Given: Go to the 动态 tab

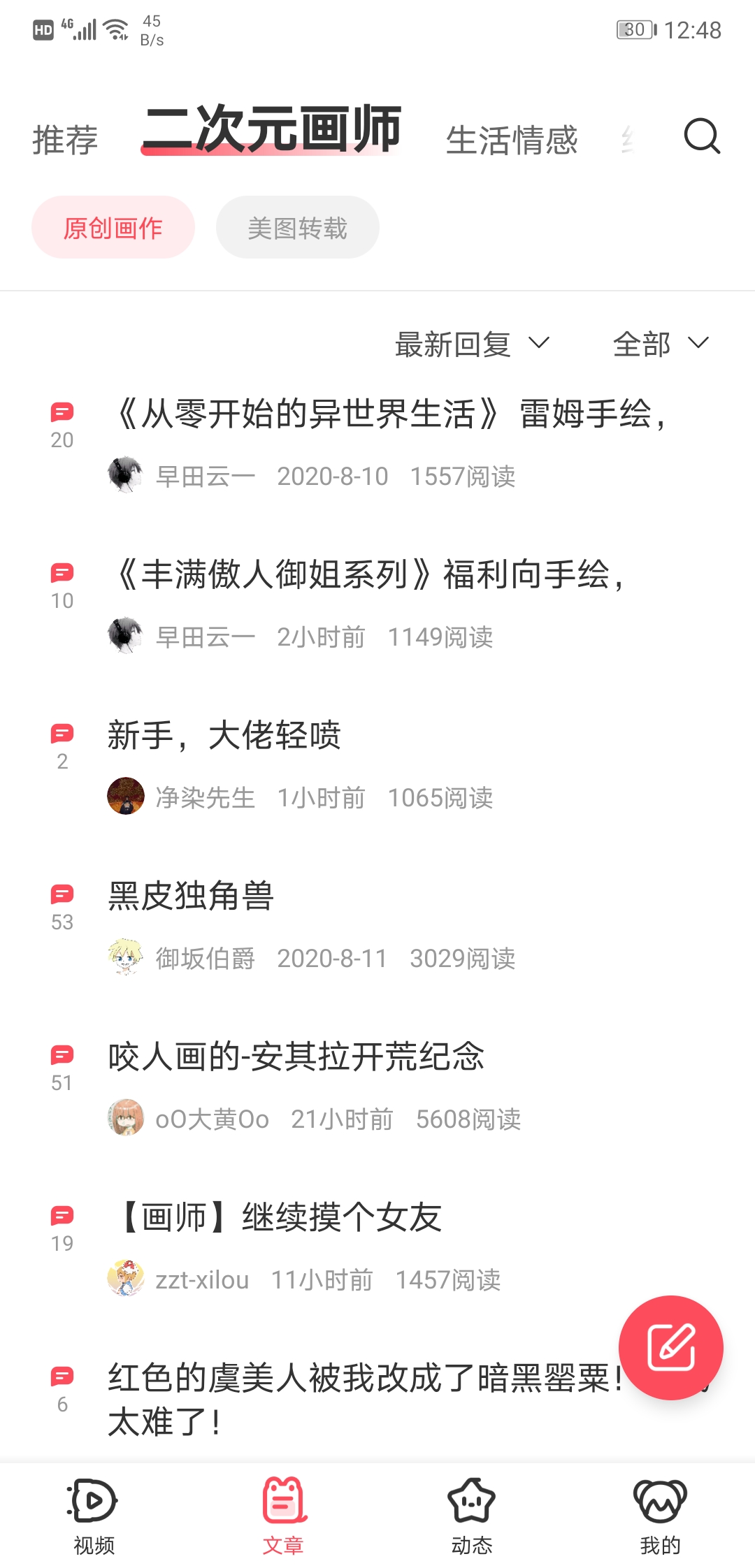Looking at the screenshot, I should (472, 1515).
